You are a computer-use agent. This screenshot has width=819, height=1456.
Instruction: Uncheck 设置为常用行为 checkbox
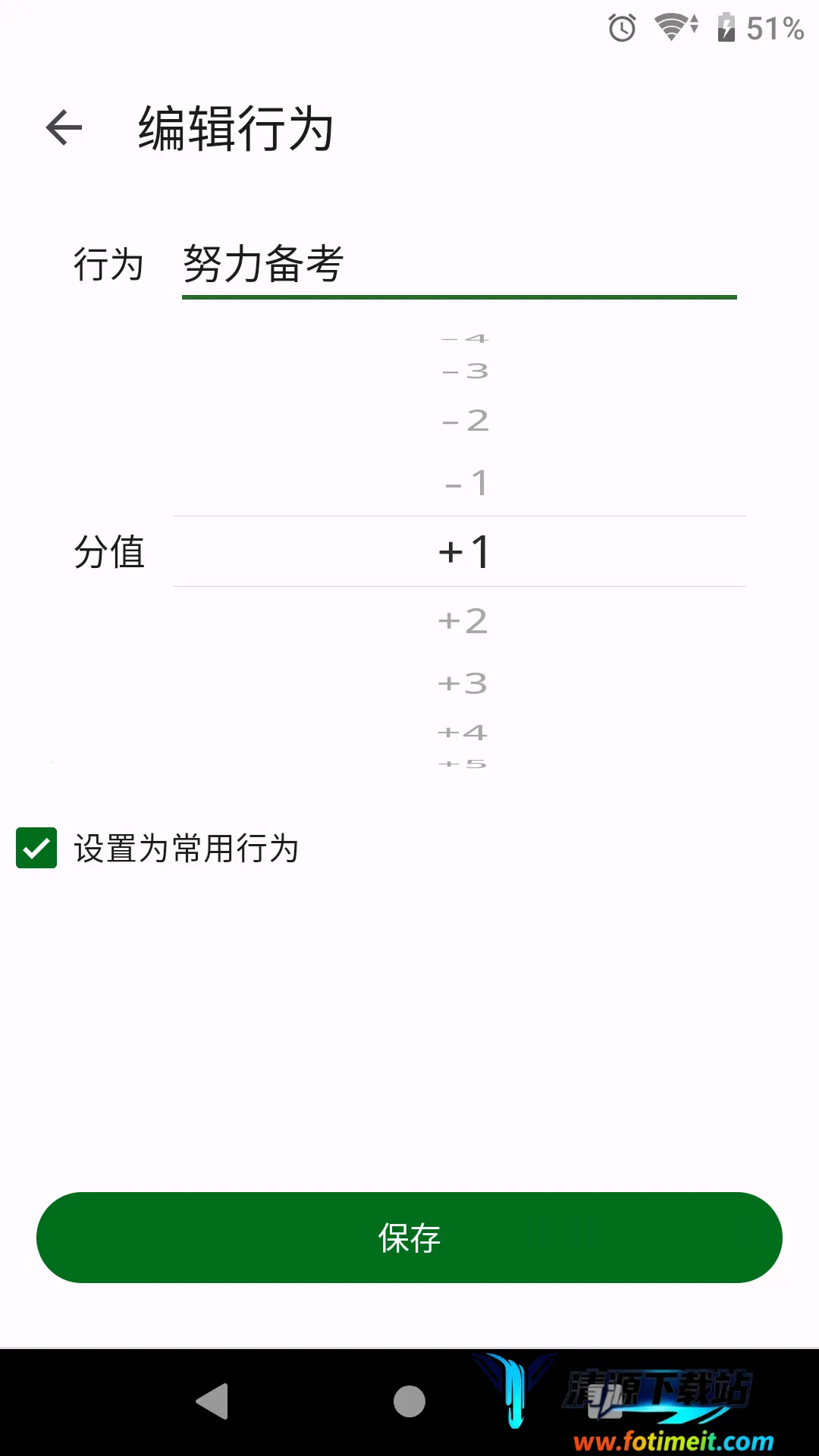tap(36, 848)
